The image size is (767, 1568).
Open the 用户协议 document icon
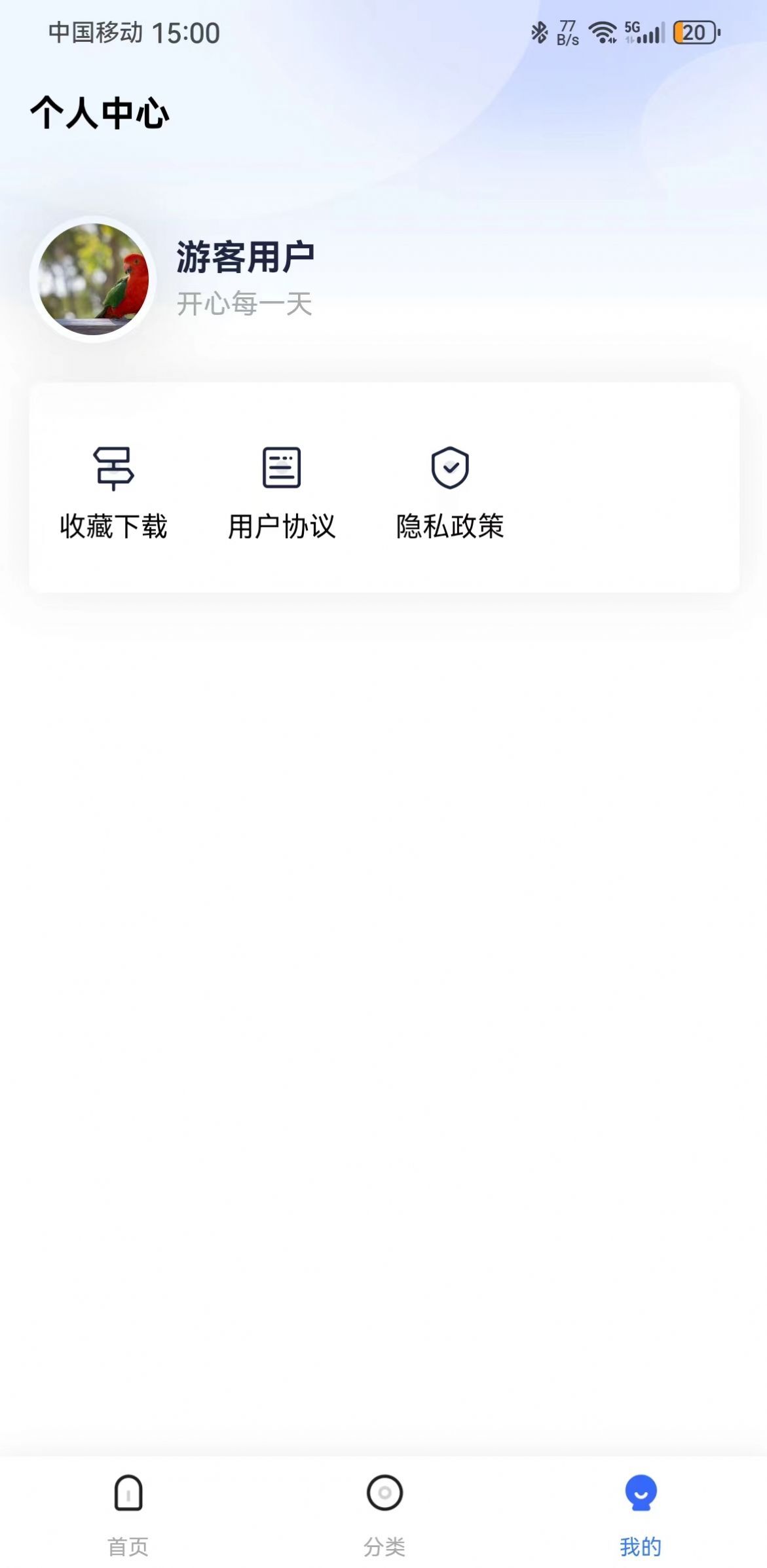282,468
